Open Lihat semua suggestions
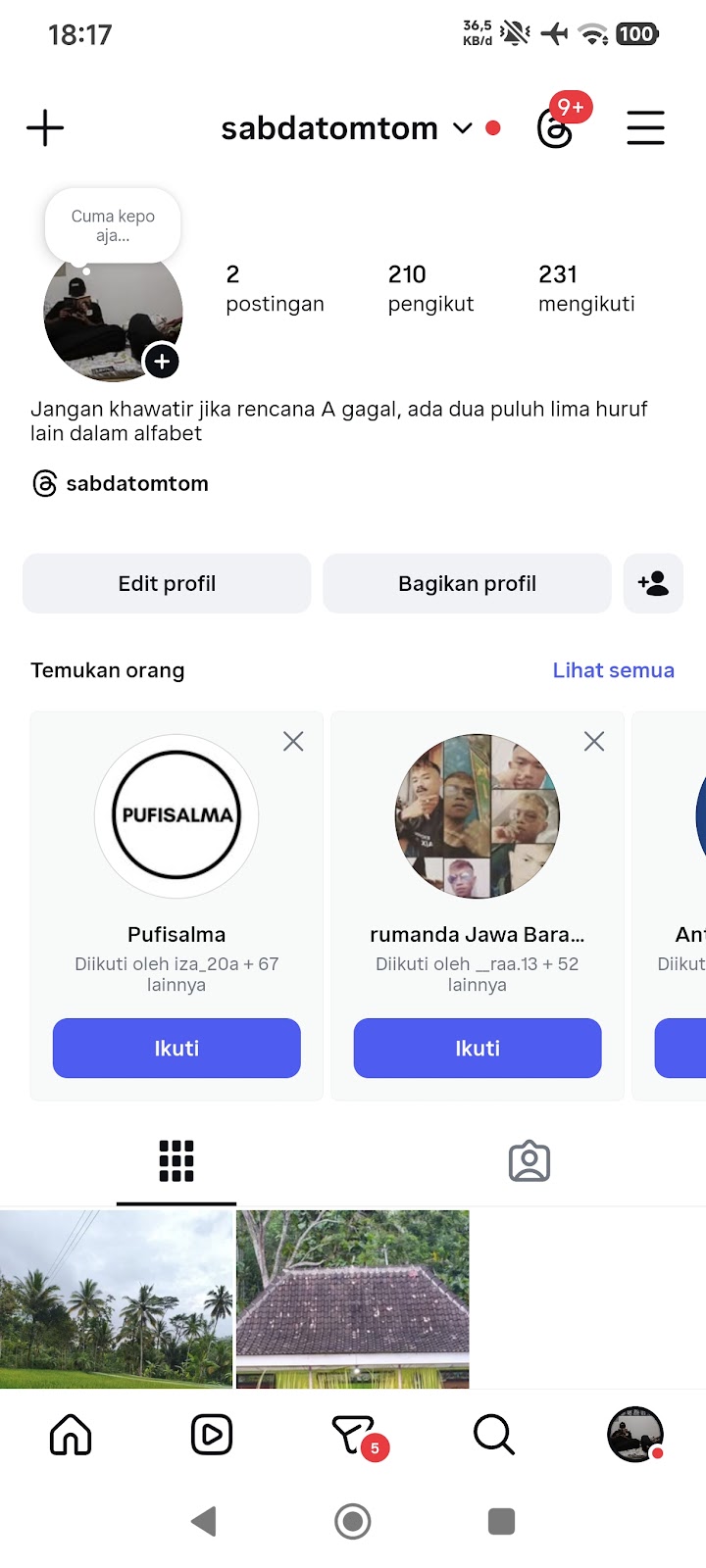 (613, 670)
